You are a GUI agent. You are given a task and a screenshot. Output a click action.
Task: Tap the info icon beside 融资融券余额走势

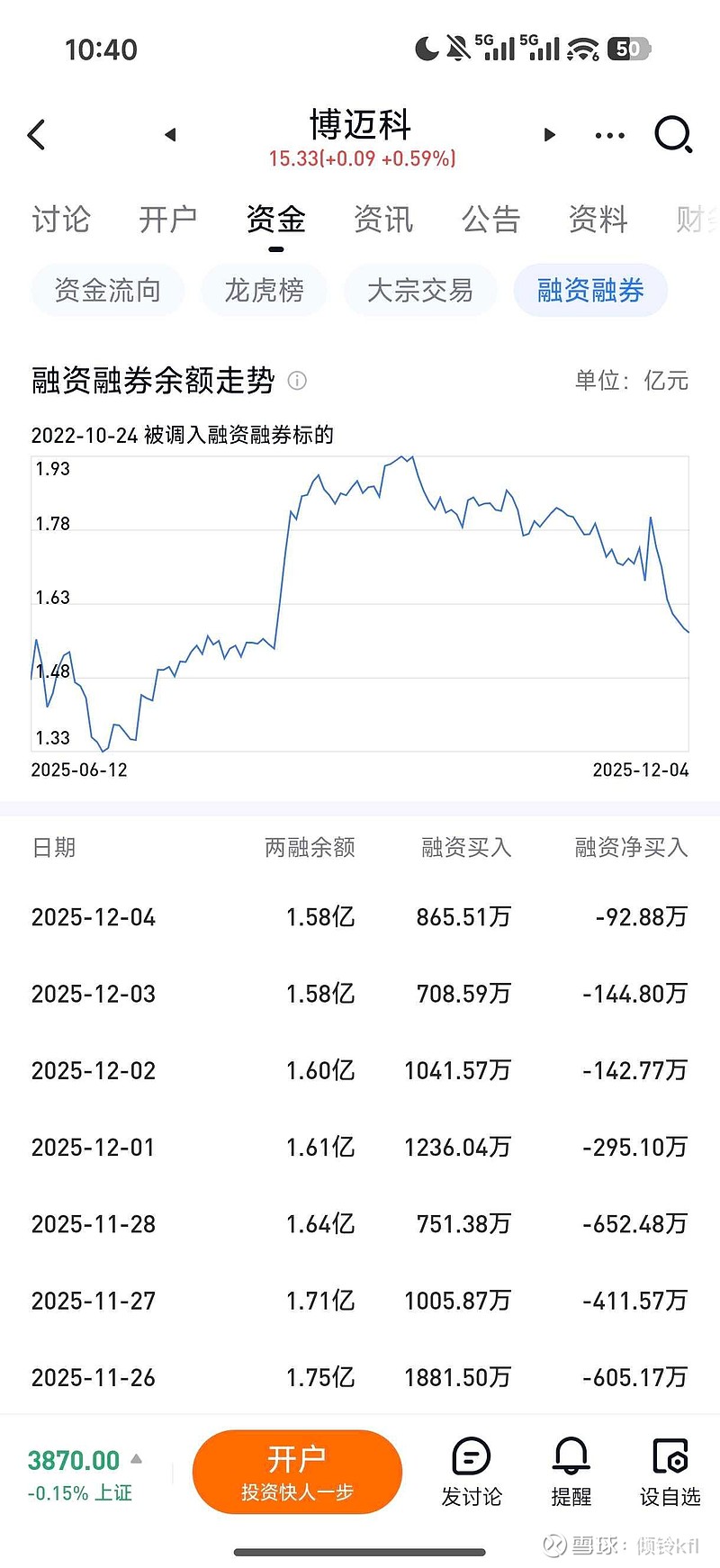coord(297,381)
